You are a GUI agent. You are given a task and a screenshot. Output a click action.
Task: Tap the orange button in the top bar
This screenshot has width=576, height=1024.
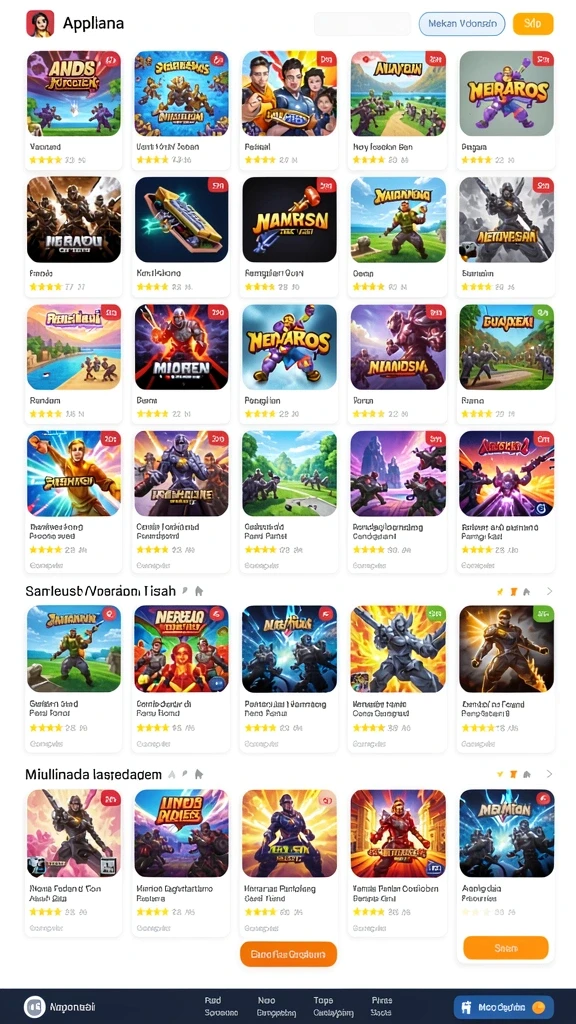533,24
